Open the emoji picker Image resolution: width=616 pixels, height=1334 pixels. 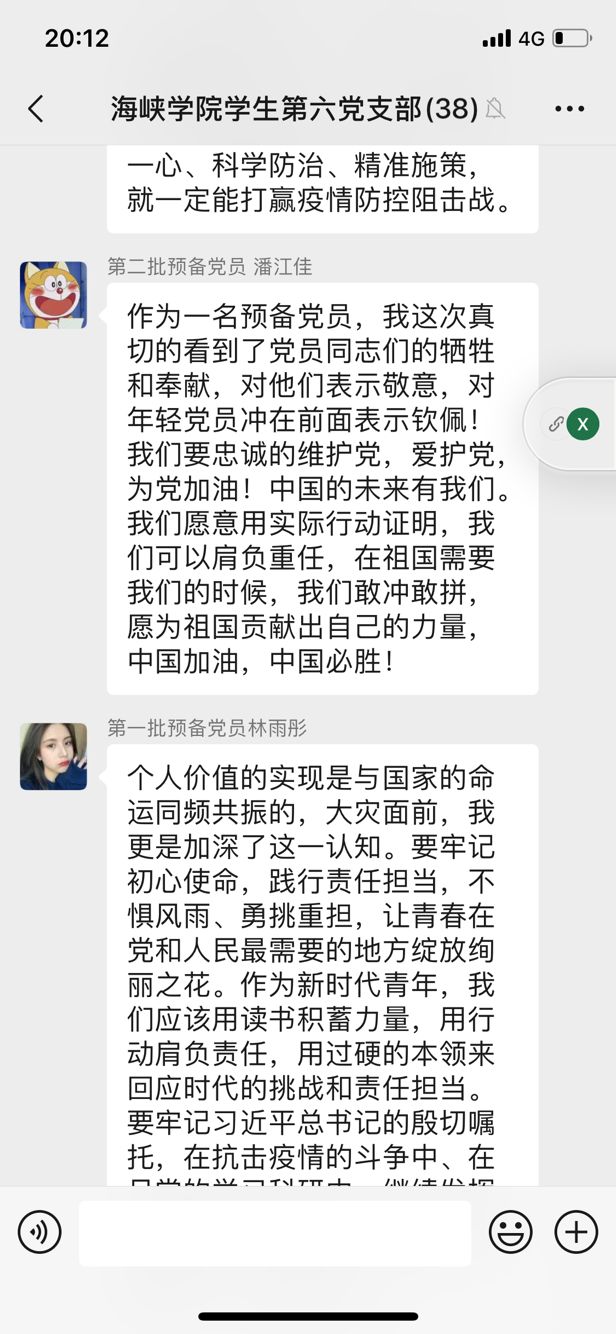tap(510, 1232)
